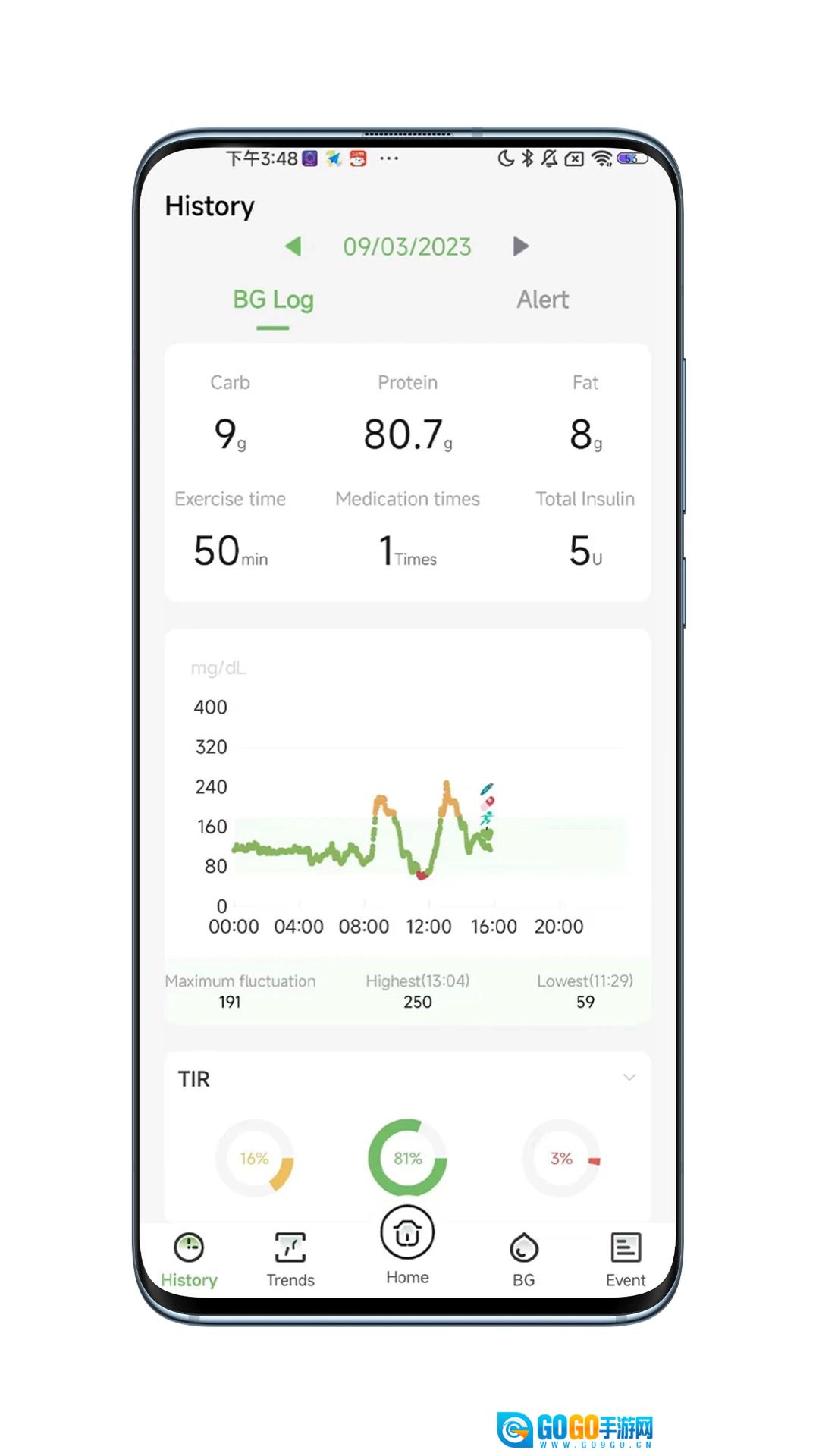Open the BG tab

[x=523, y=1260]
